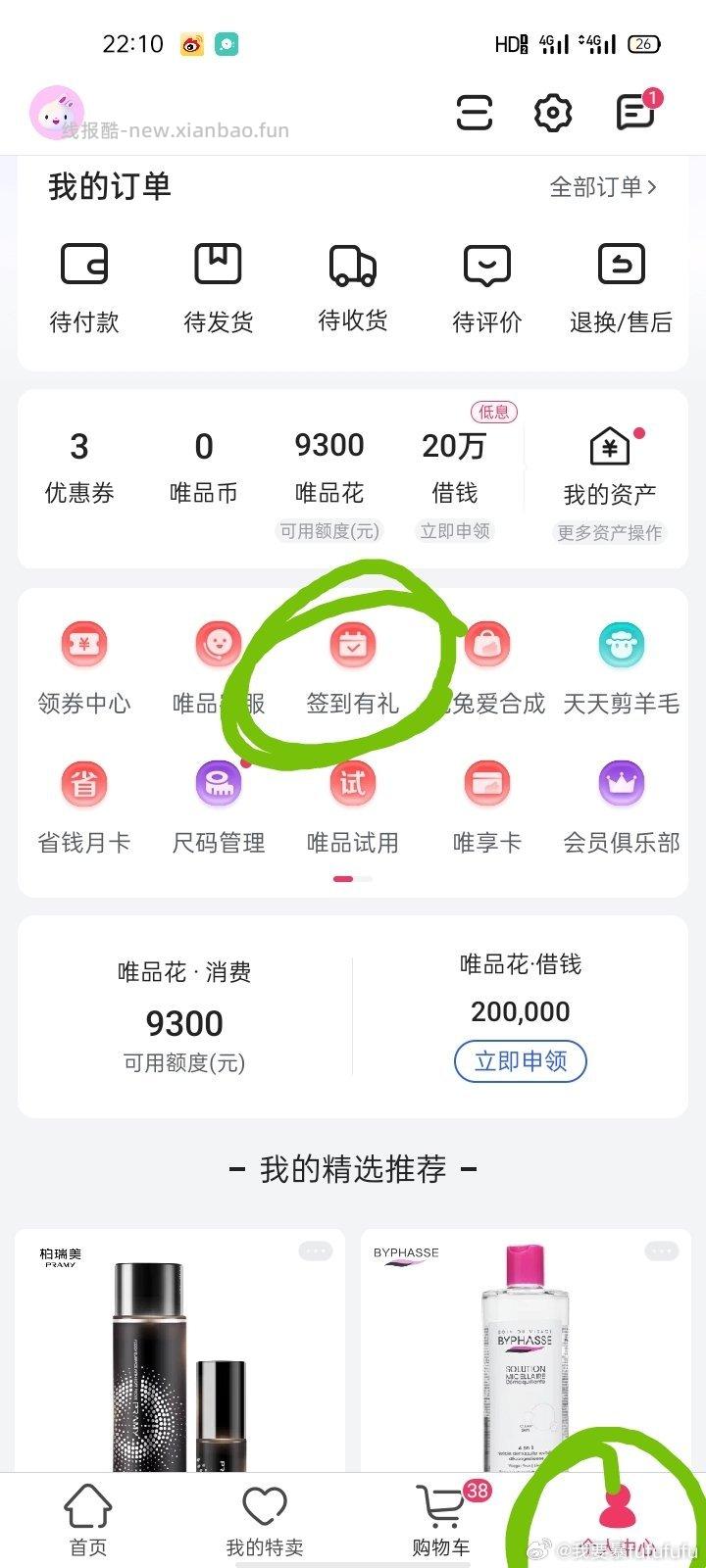This screenshot has width=706, height=1568.
Task: Switch to the 购物车 cart tab
Action: tap(440, 1514)
